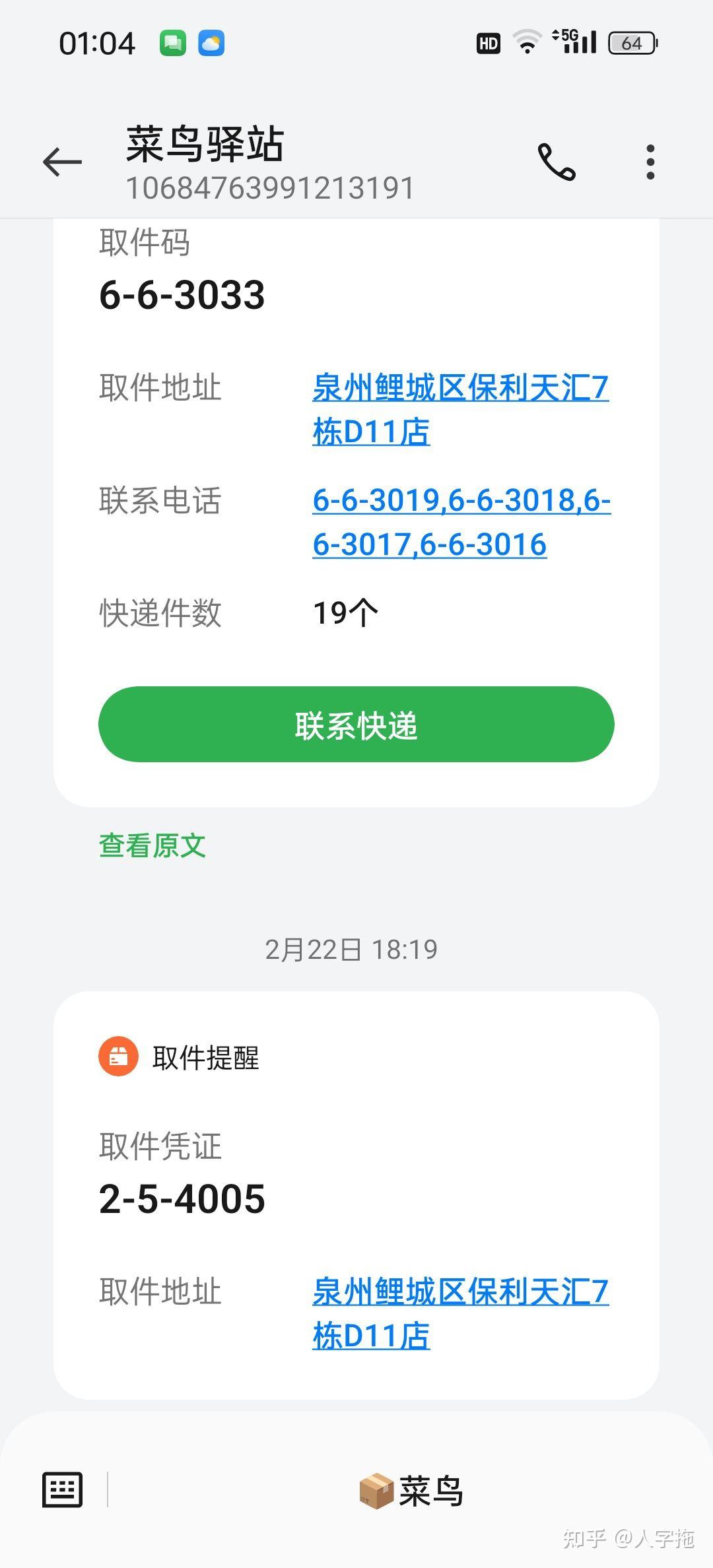The height and width of the screenshot is (1568, 713).
Task: Call 菜鸟驿站 using the phone icon
Action: click(557, 162)
